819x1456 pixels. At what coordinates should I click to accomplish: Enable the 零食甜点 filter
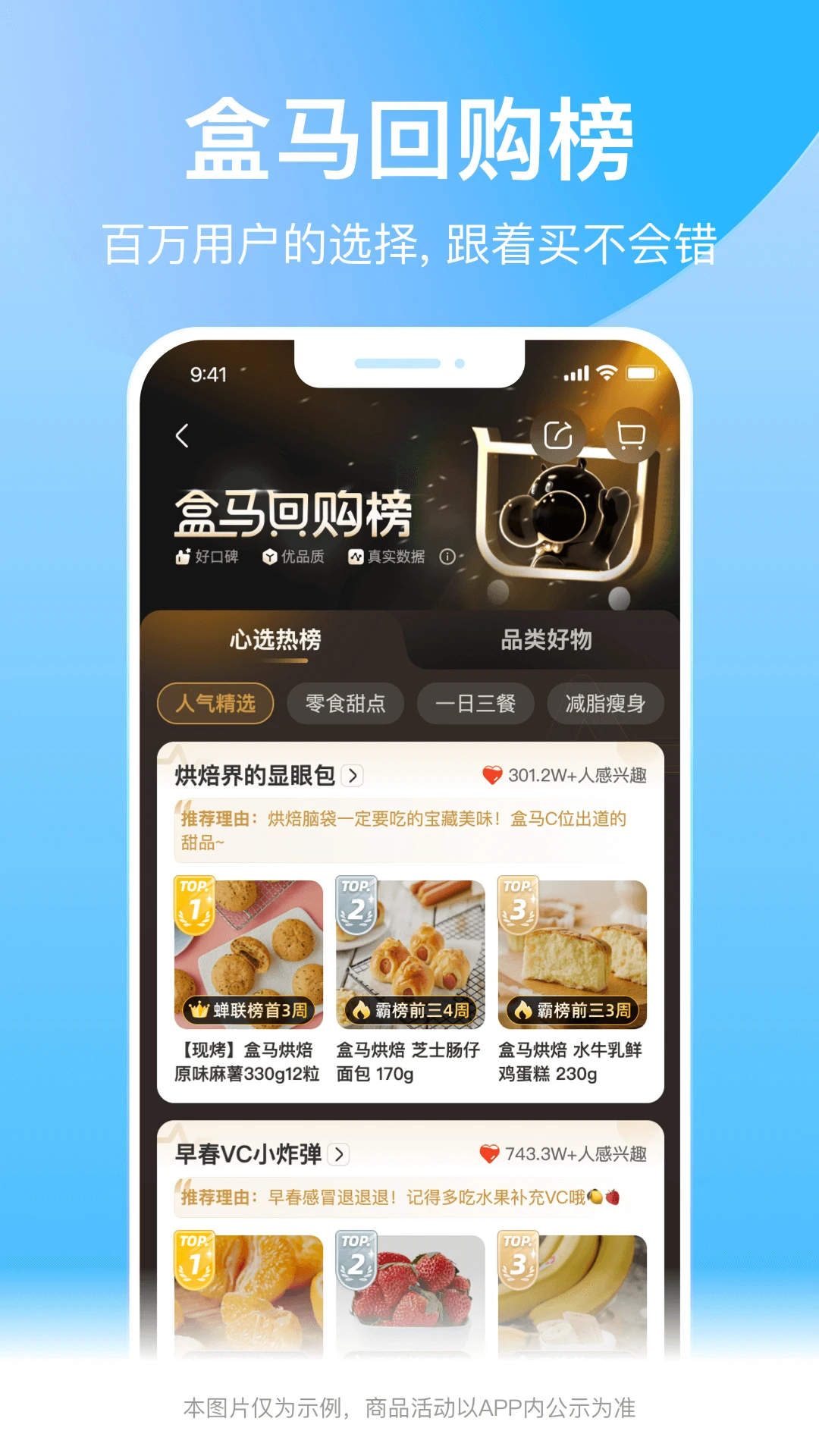(x=345, y=704)
